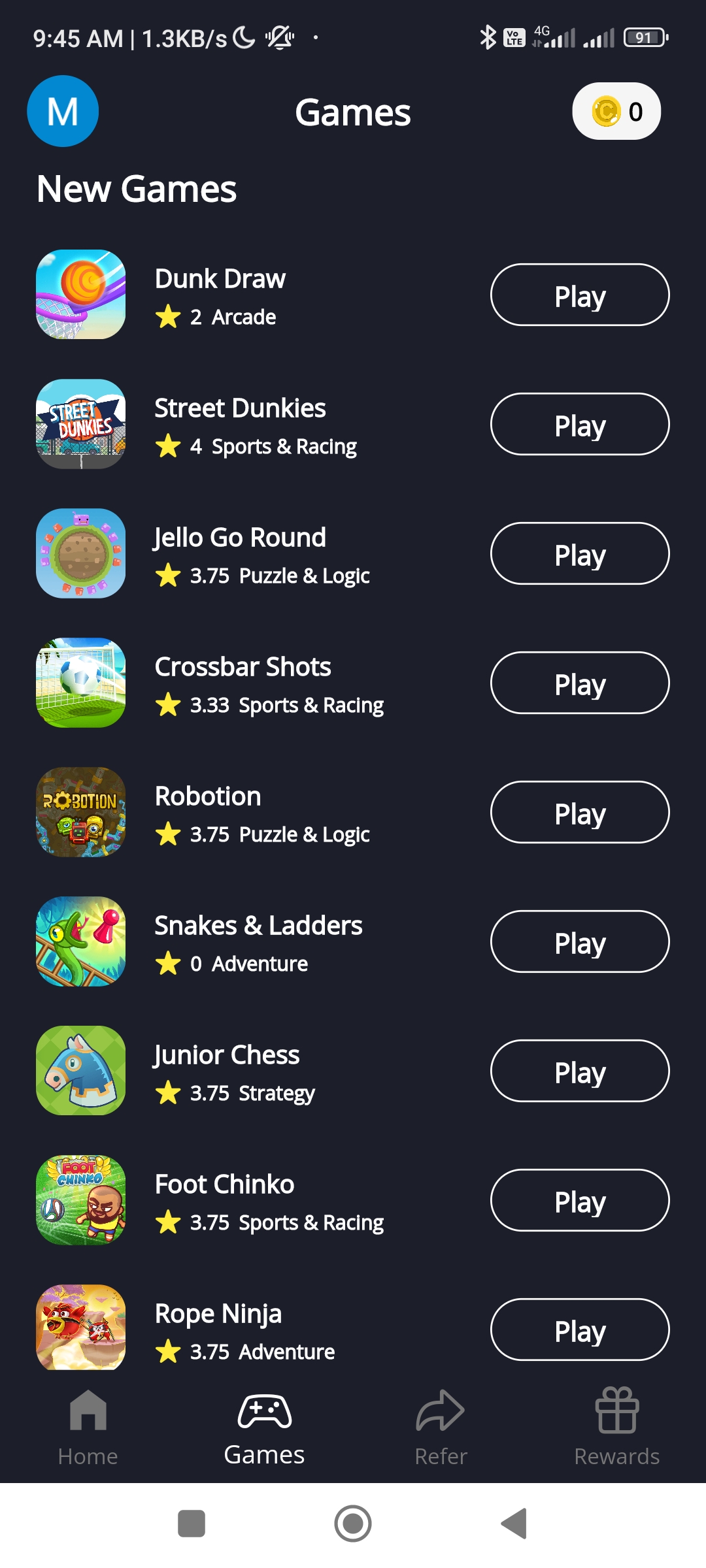Open the coin balance badge
The image size is (706, 1568).
click(x=616, y=111)
